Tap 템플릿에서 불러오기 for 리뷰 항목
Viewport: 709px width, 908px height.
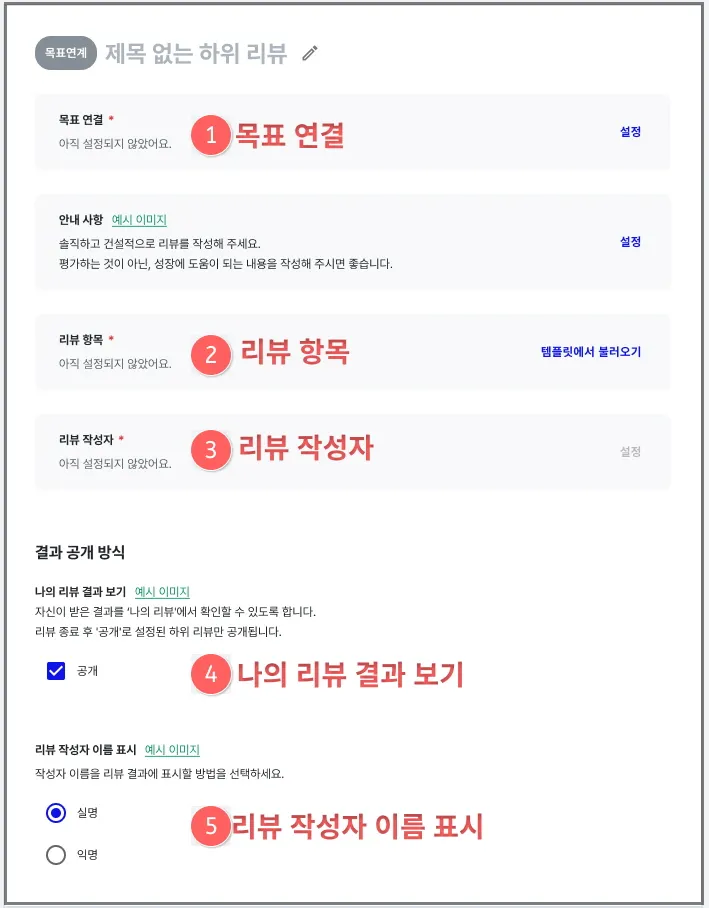(x=589, y=352)
